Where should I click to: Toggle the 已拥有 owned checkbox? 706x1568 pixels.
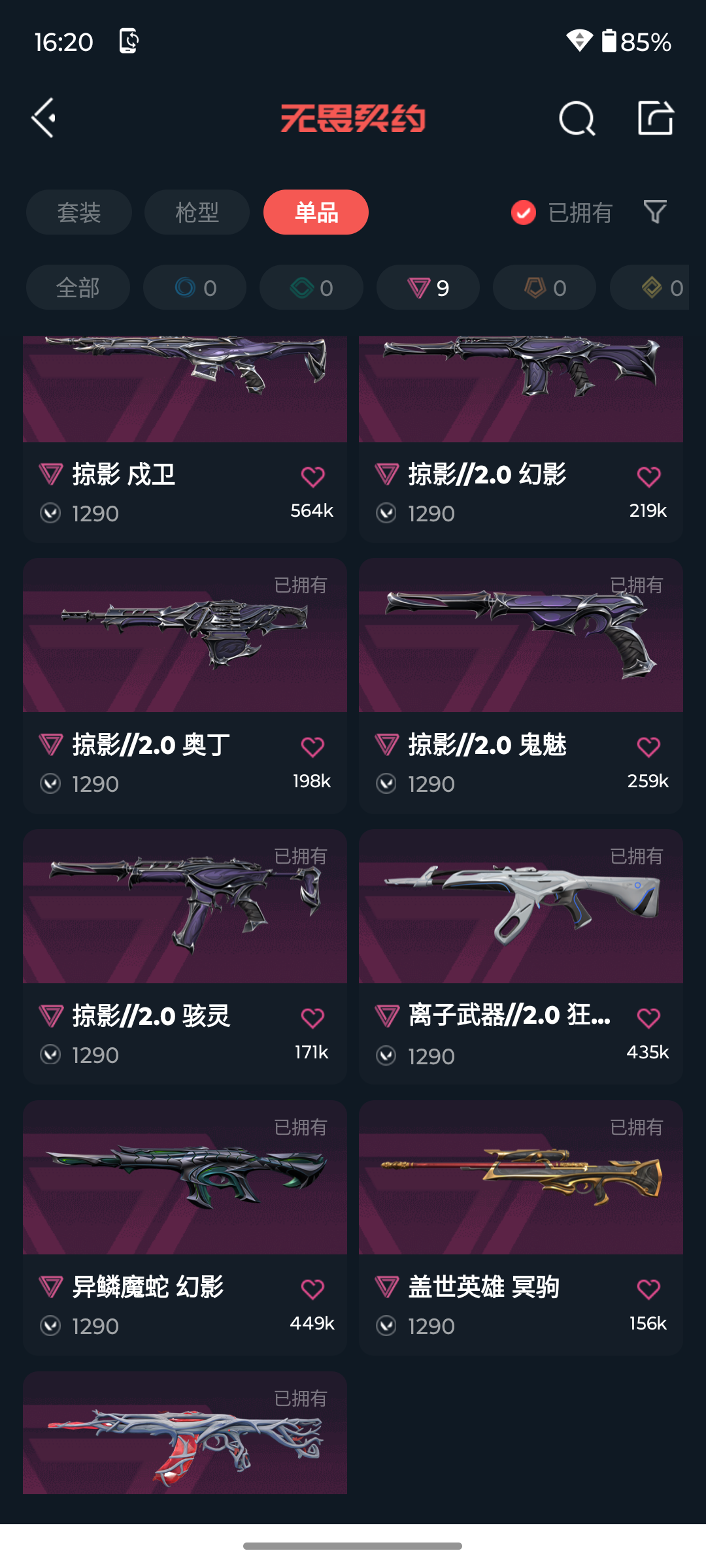pyautogui.click(x=524, y=212)
